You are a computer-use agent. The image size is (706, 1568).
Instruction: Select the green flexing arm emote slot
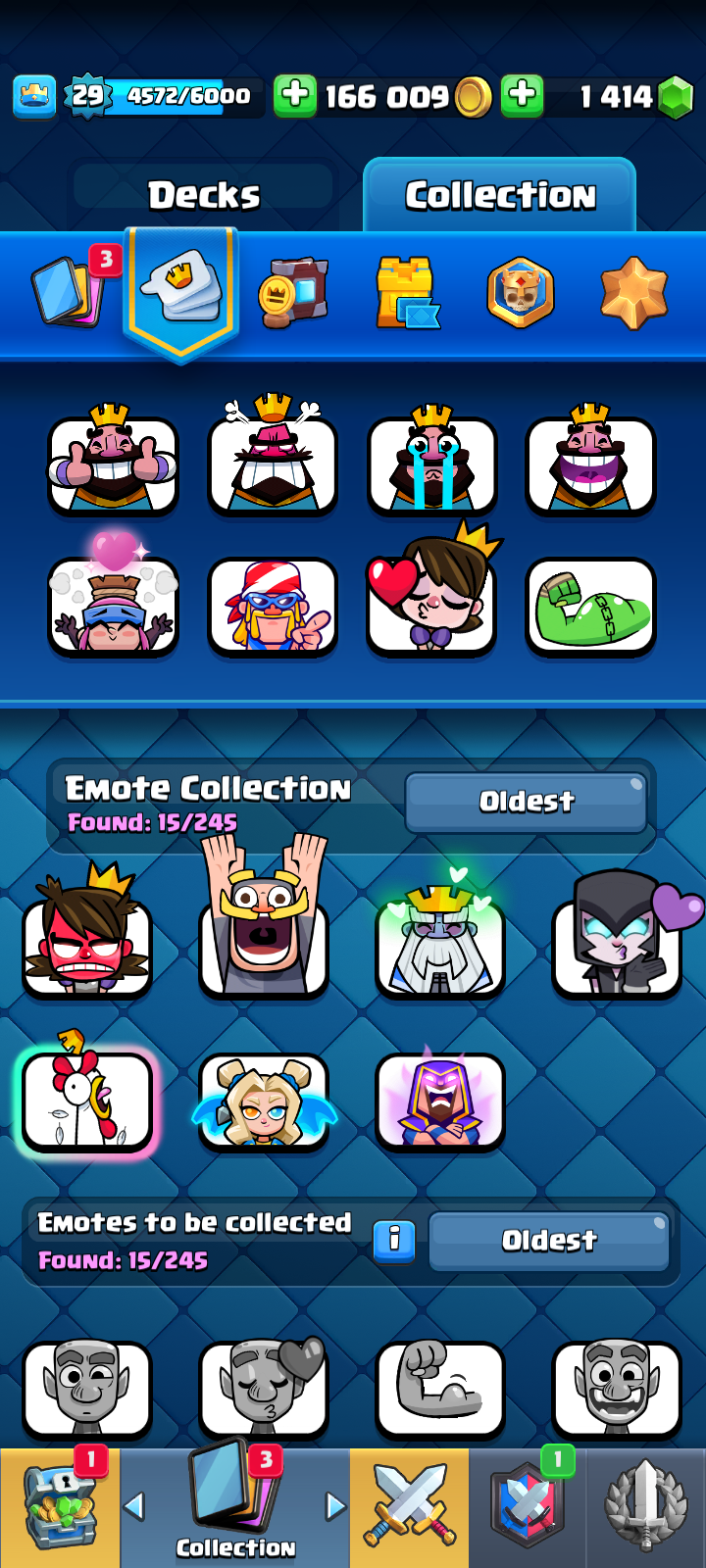(590, 608)
